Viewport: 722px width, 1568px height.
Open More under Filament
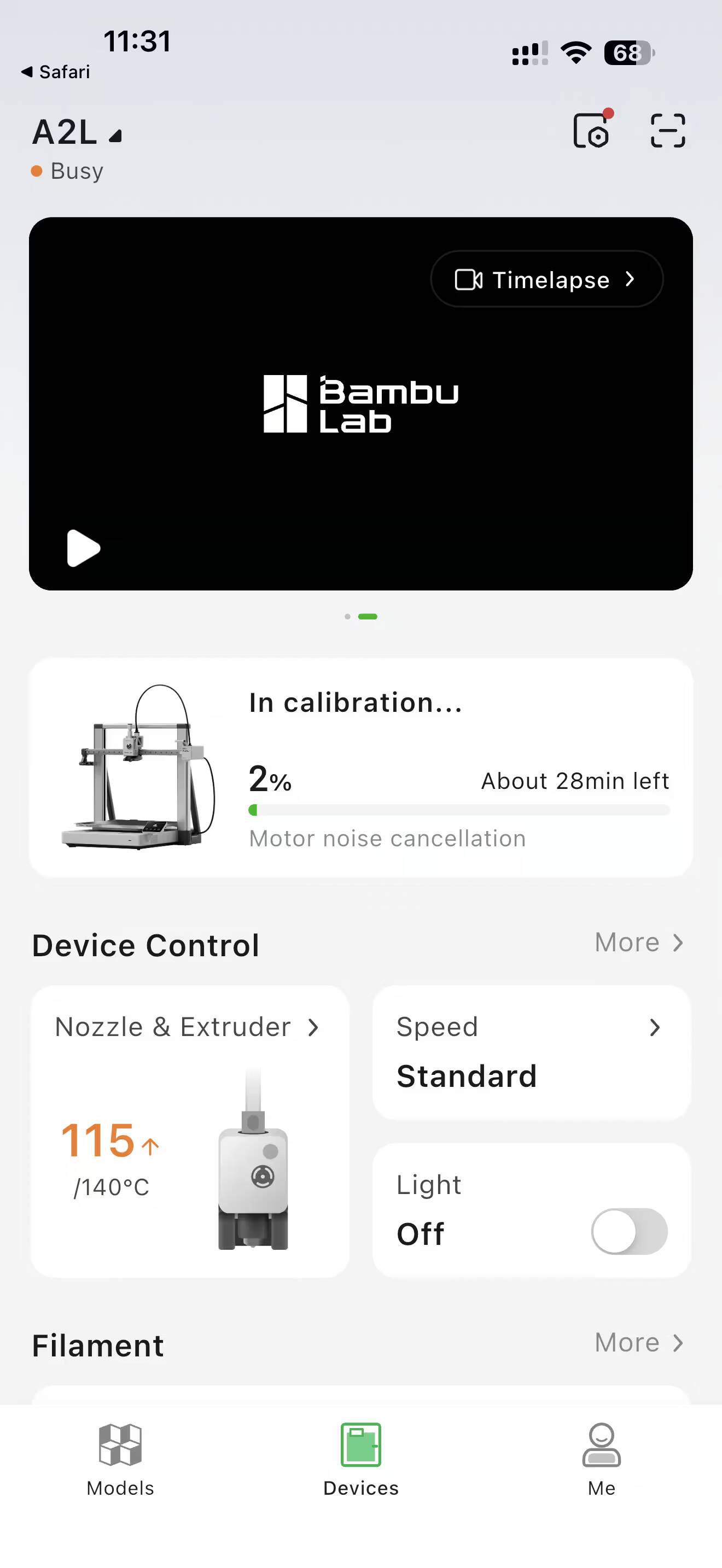pos(639,1342)
